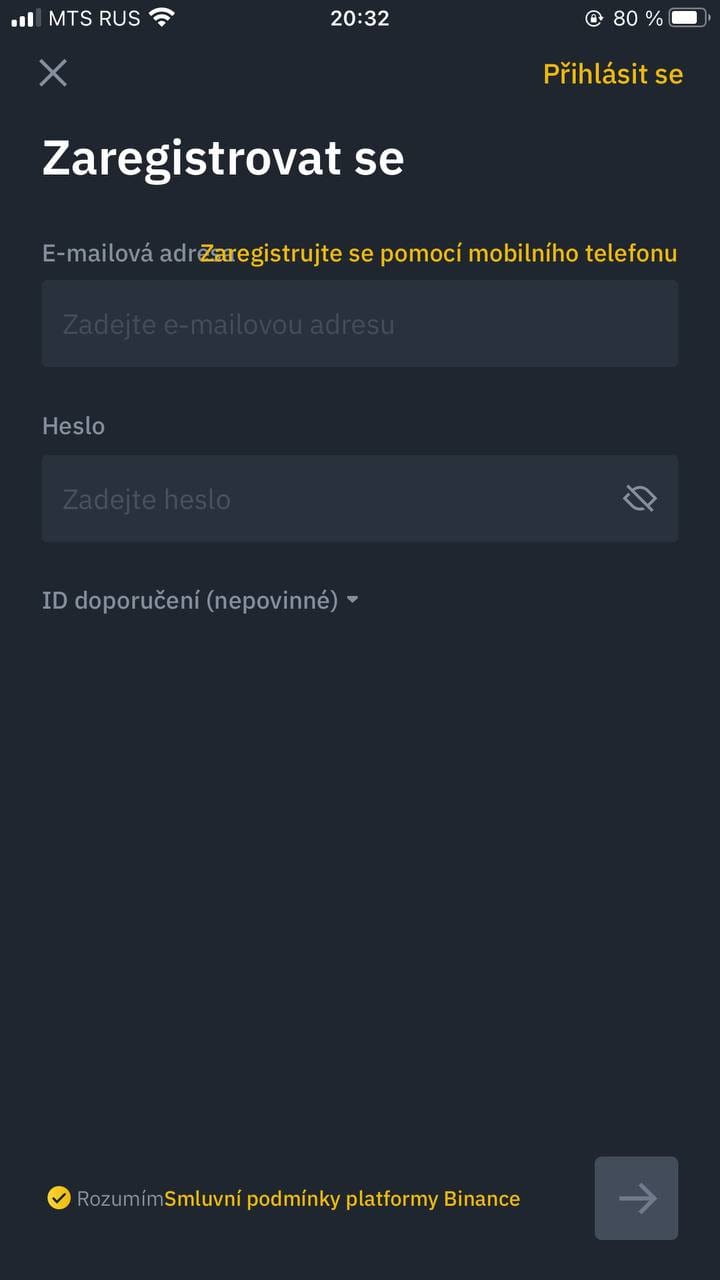Focus the e-mail address field
720x1280 pixels.
360,323
